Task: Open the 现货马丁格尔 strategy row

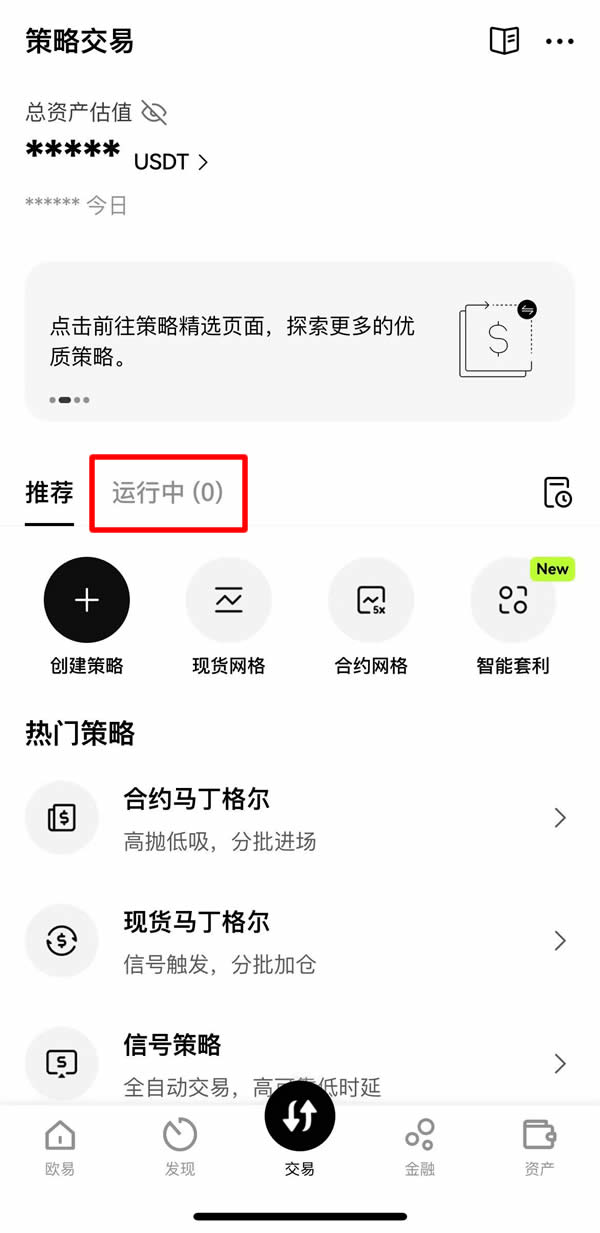Action: tap(300, 941)
